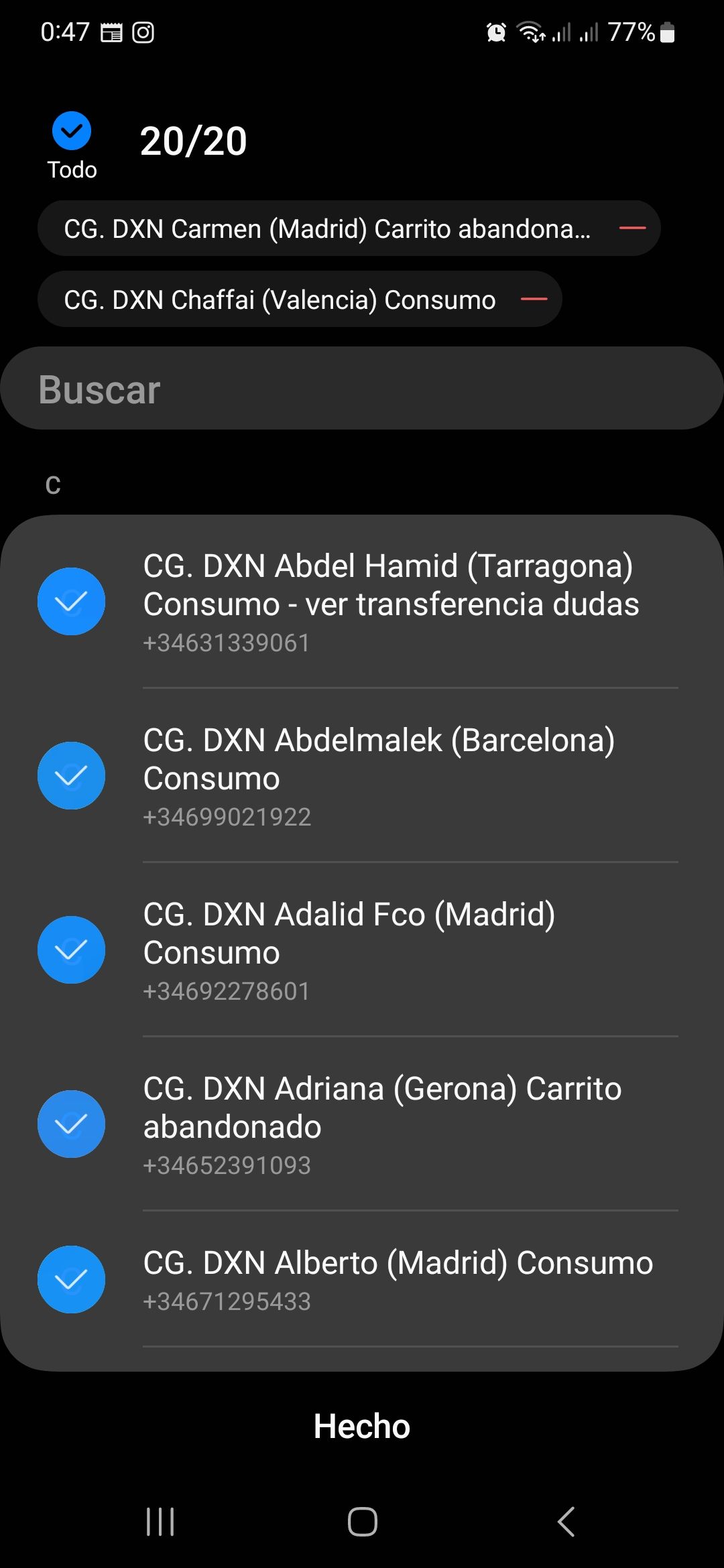724x1568 pixels.
Task: Go back using the navigation back arrow
Action: click(x=566, y=1521)
